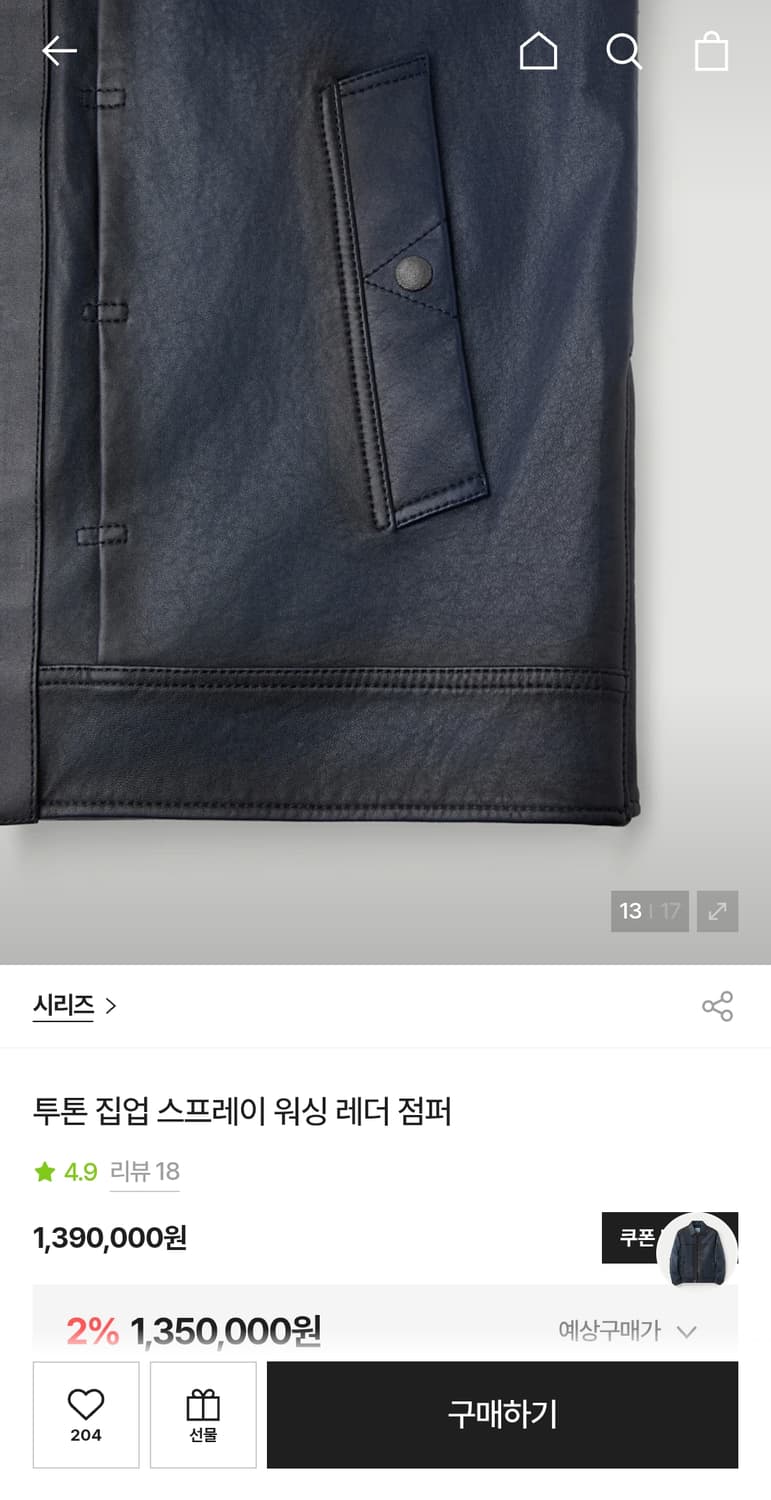Go to the home screen via the house icon

(537, 52)
